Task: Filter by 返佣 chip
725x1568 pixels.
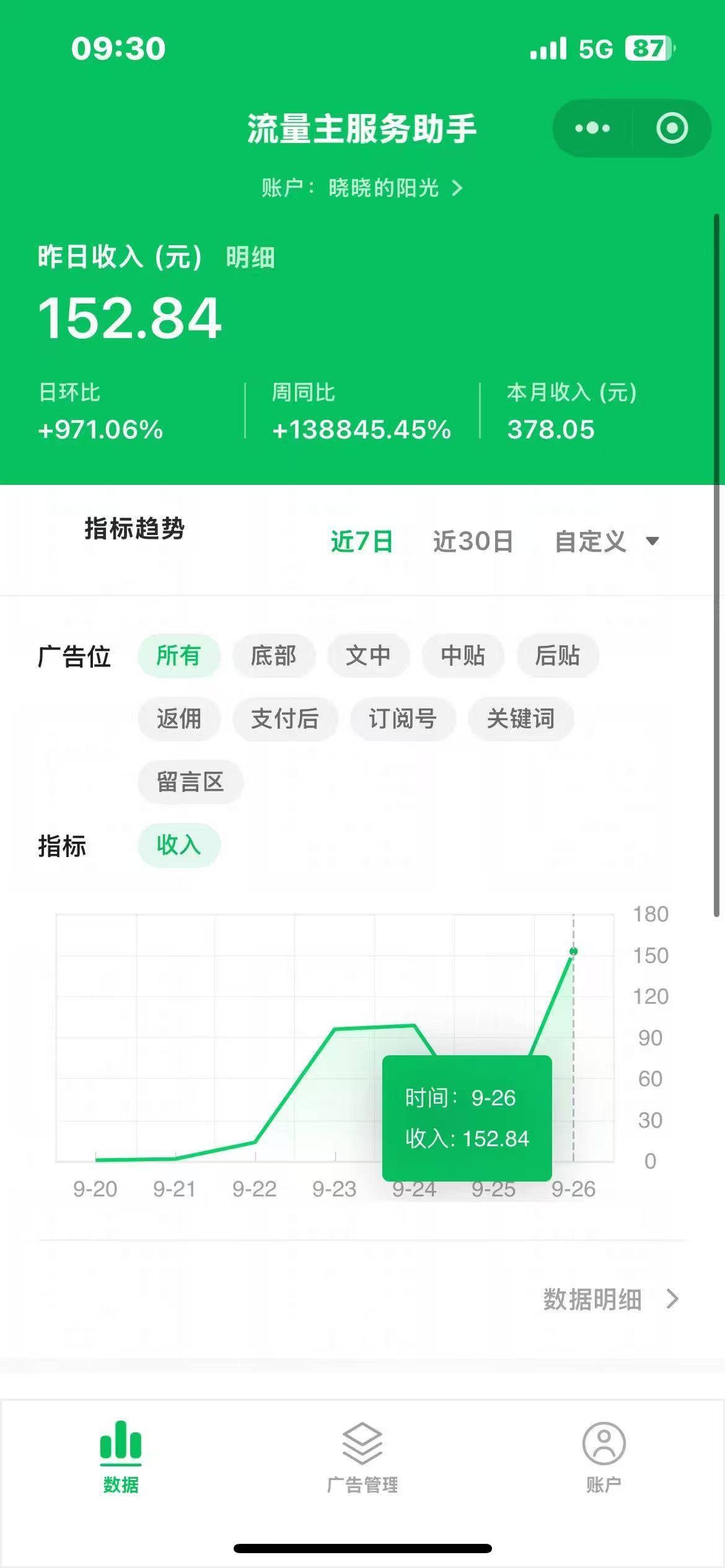Action: [178, 719]
